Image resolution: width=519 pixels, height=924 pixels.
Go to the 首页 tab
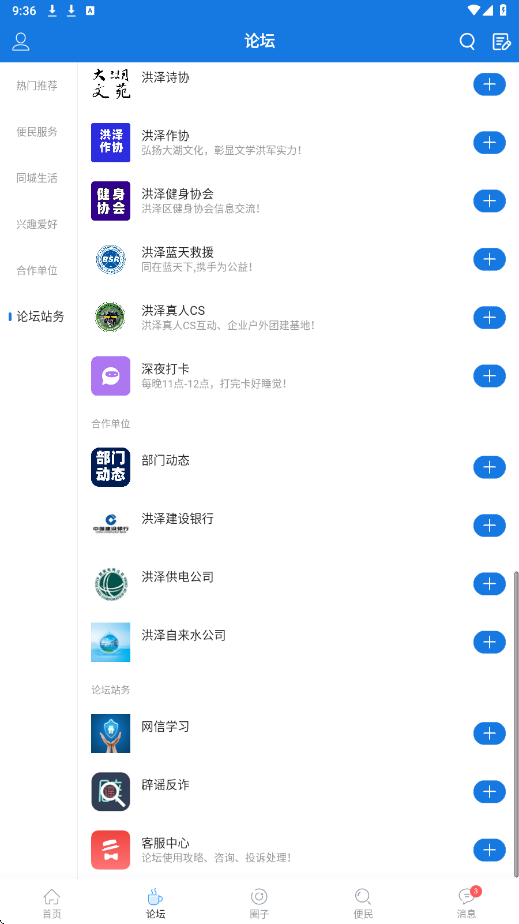pyautogui.click(x=52, y=904)
